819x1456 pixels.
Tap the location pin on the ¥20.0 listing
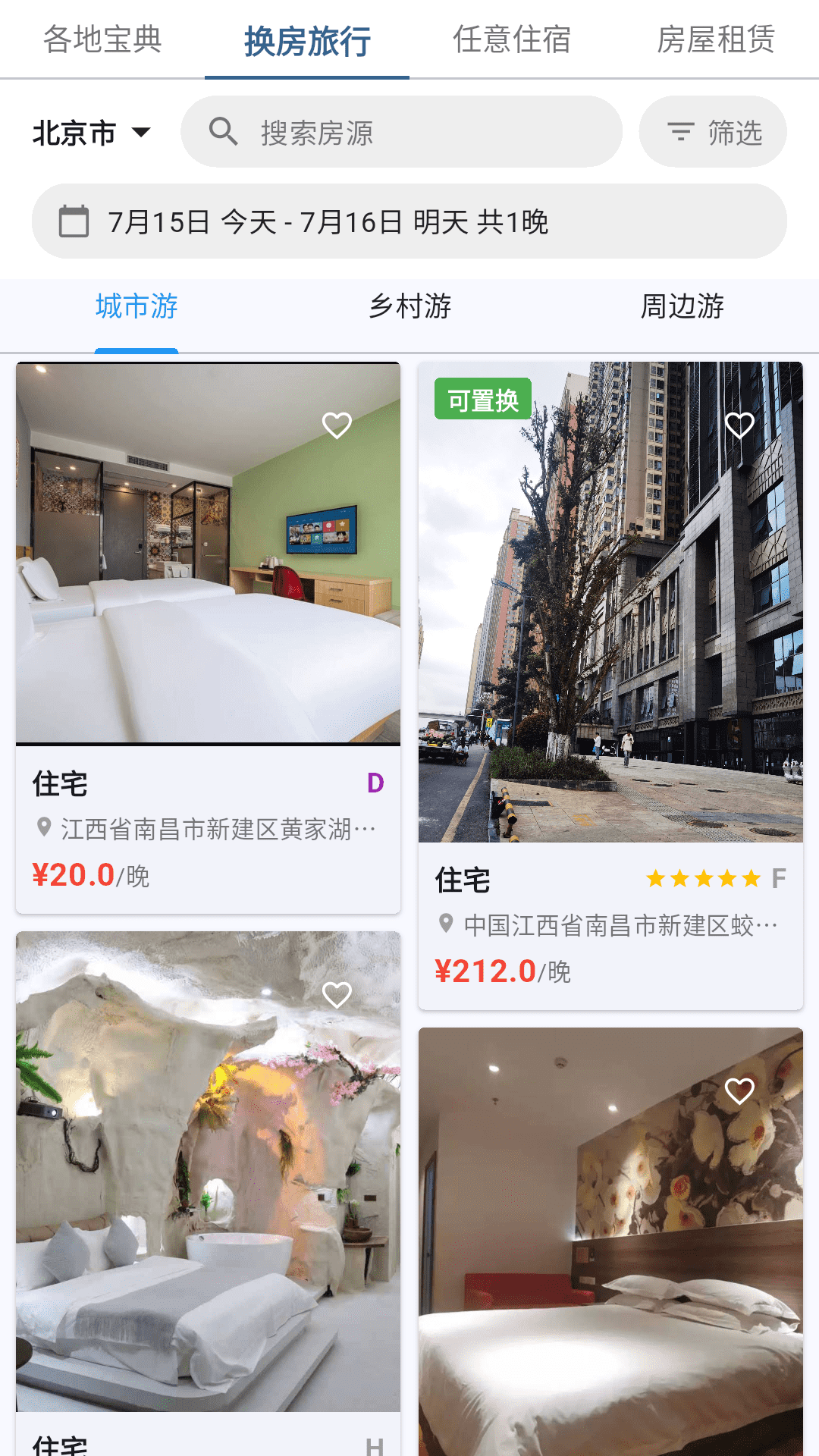coord(43,827)
